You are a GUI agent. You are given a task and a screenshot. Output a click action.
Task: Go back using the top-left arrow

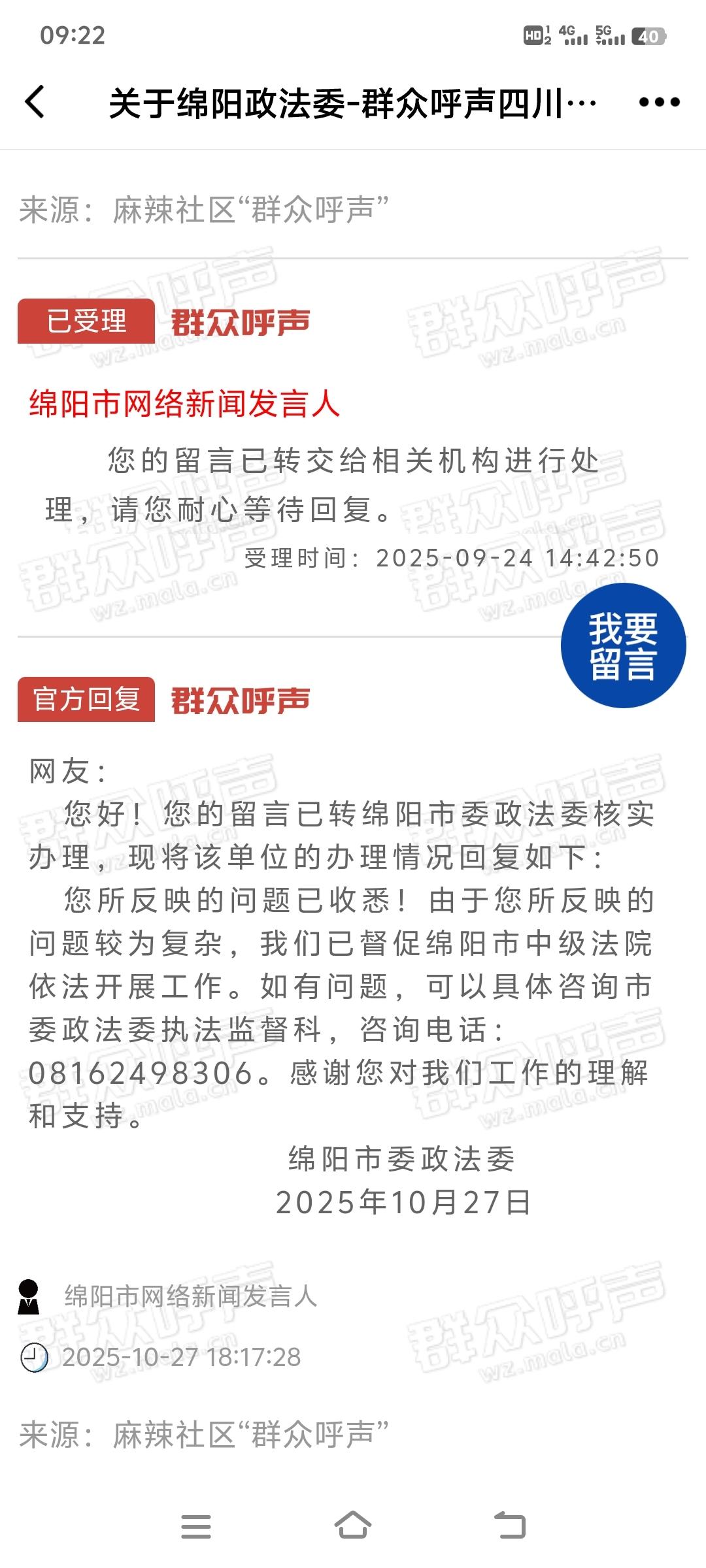click(35, 103)
